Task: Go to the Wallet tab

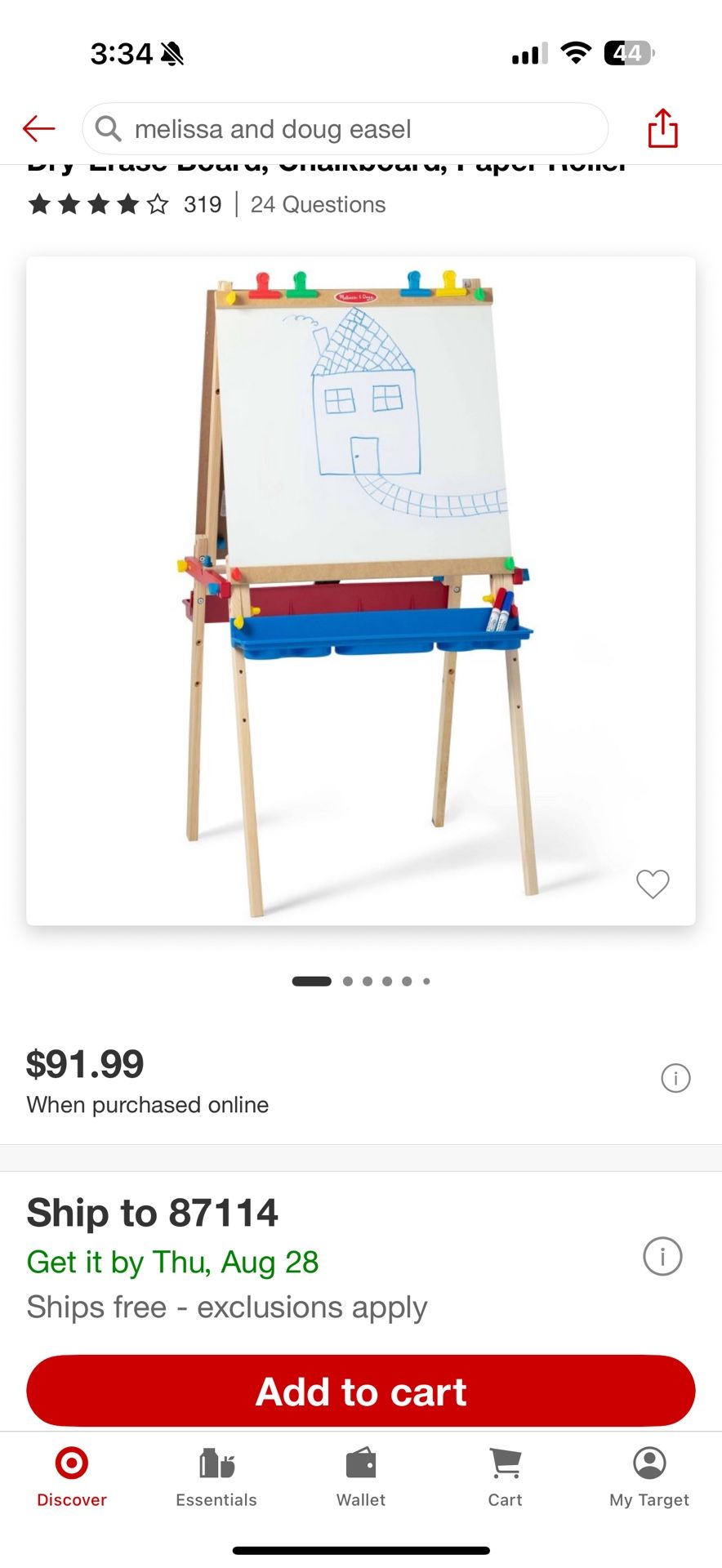Action: tap(360, 1477)
